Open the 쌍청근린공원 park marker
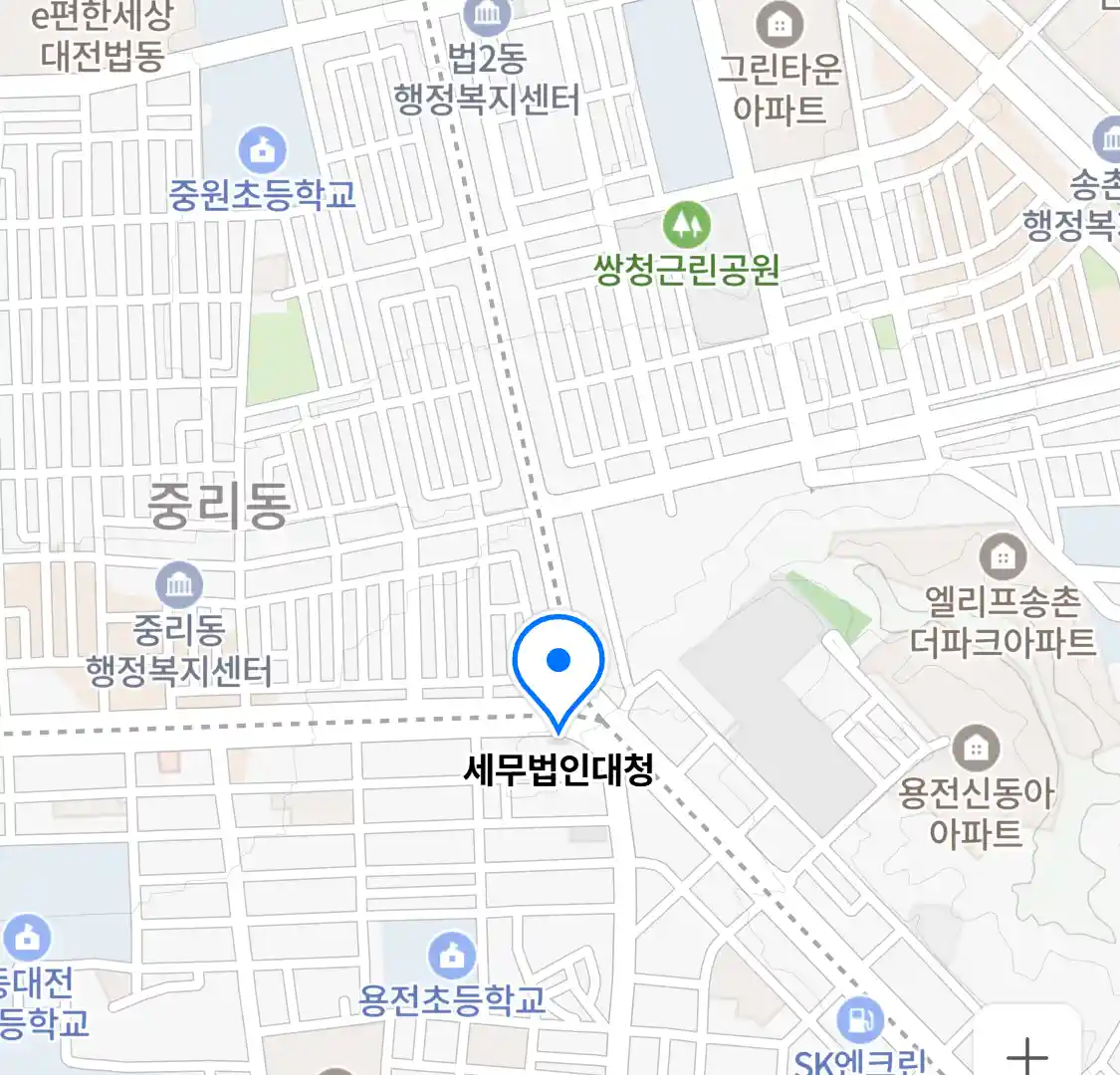 686,224
